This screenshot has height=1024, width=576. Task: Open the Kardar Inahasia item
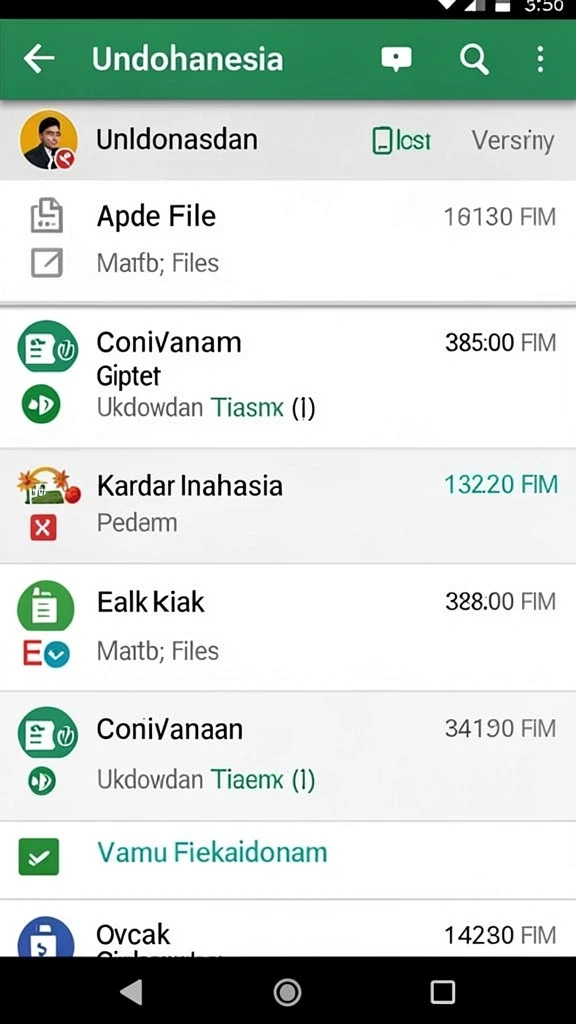pyautogui.click(x=288, y=505)
